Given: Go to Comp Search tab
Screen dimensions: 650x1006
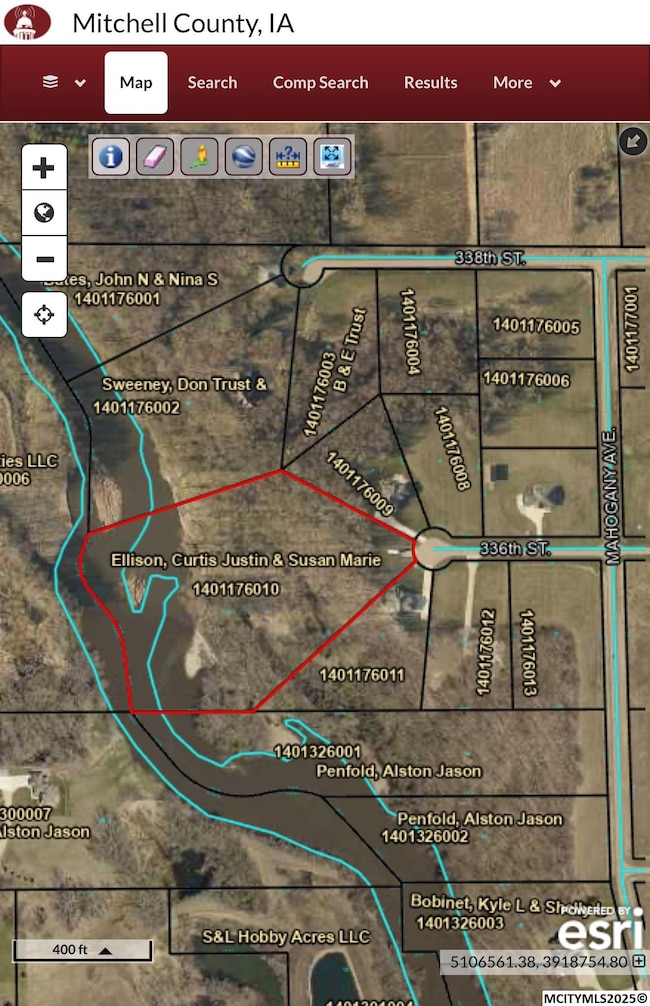Looking at the screenshot, I should tap(320, 83).
